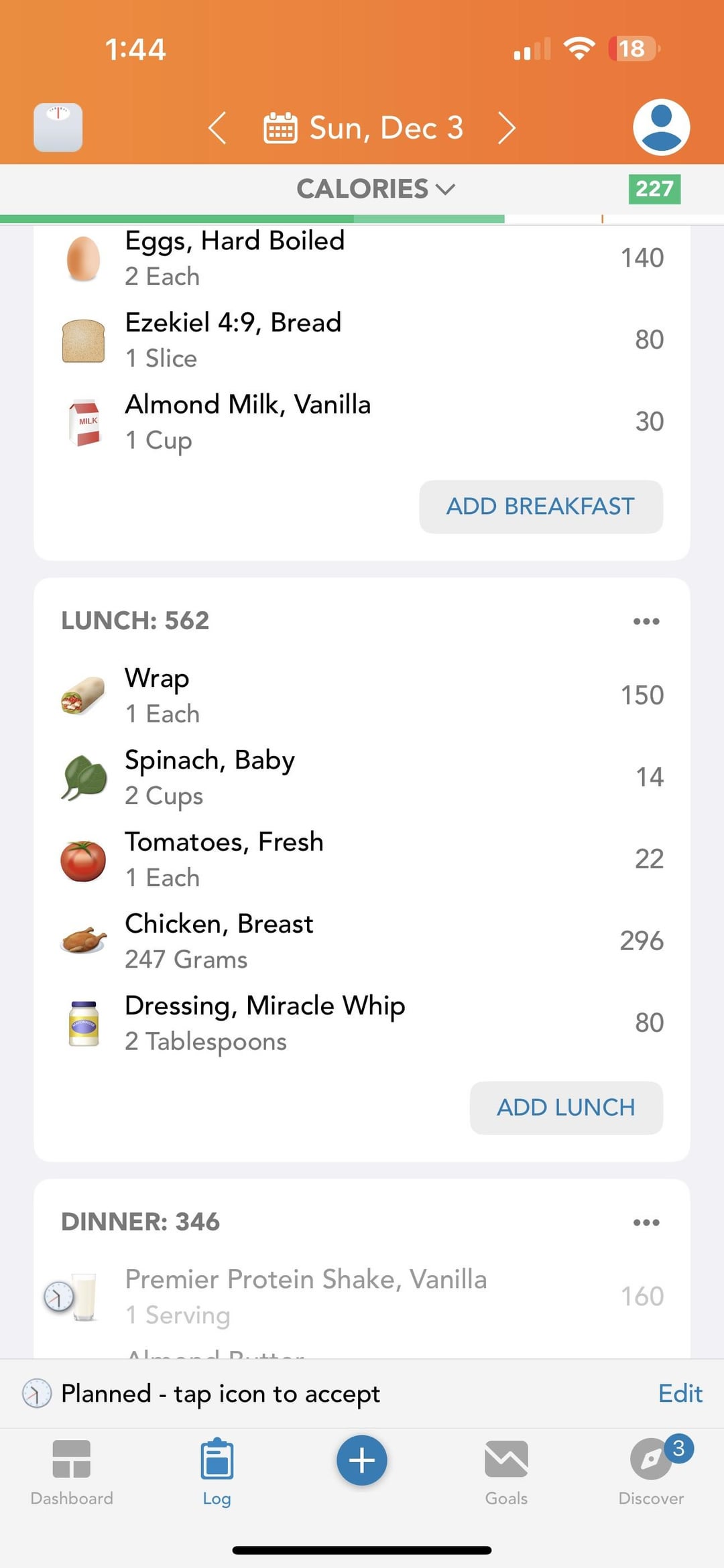Image resolution: width=724 pixels, height=1568 pixels.
Task: Switch to the Dashboard tab
Action: tap(72, 1472)
